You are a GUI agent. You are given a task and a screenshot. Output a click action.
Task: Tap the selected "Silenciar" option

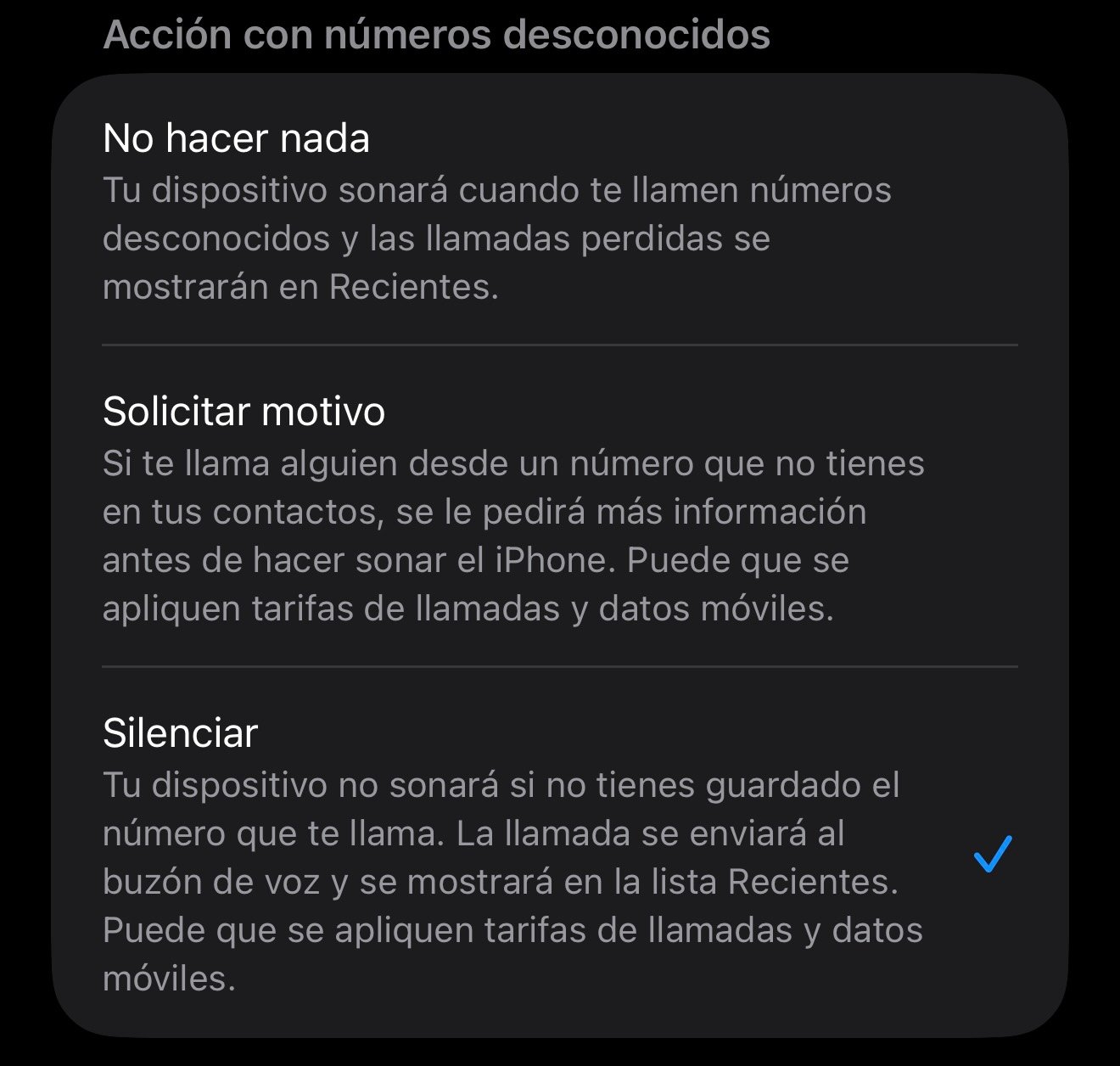point(180,733)
